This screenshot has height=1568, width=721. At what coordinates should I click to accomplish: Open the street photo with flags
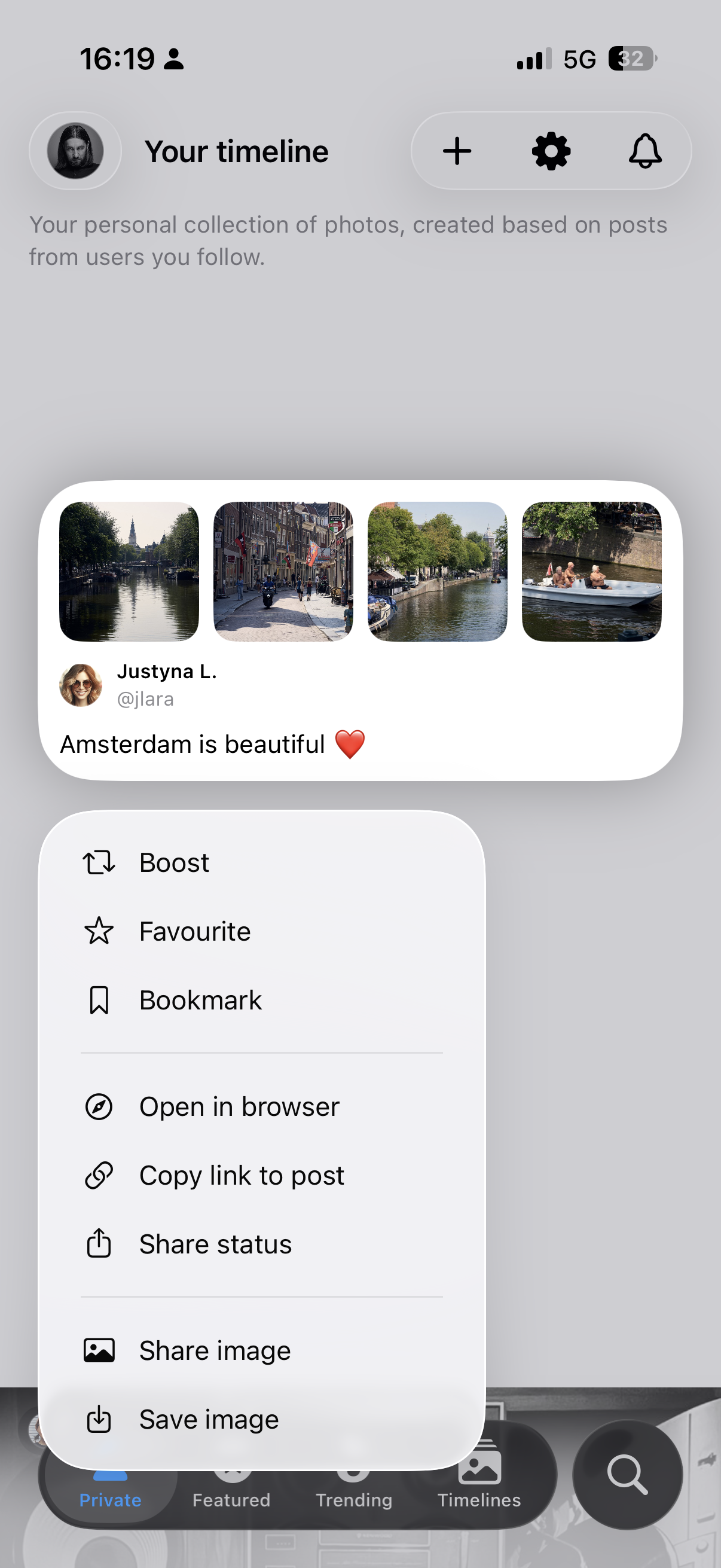click(x=283, y=571)
